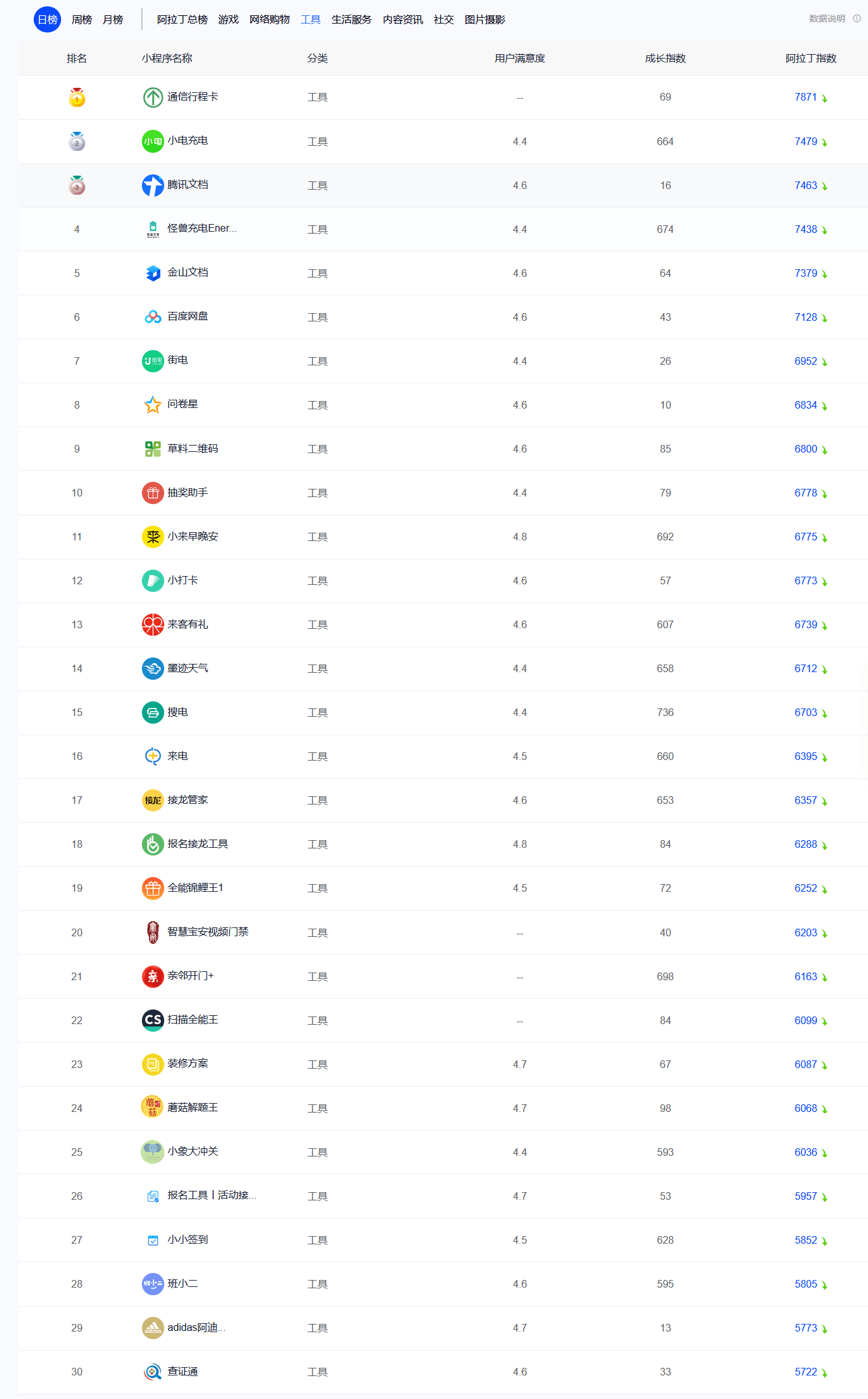Open the 腾讯文档 ranking row

point(444,185)
